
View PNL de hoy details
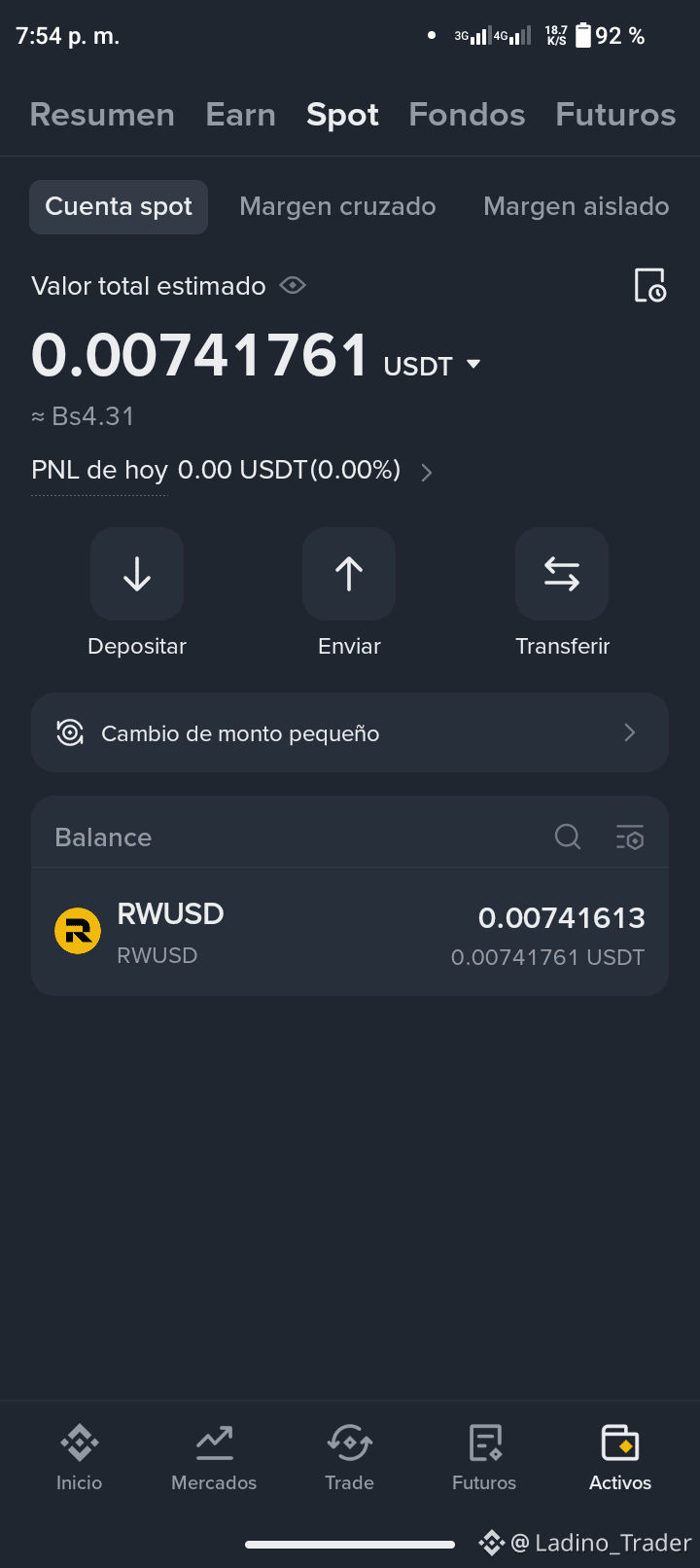(x=231, y=471)
